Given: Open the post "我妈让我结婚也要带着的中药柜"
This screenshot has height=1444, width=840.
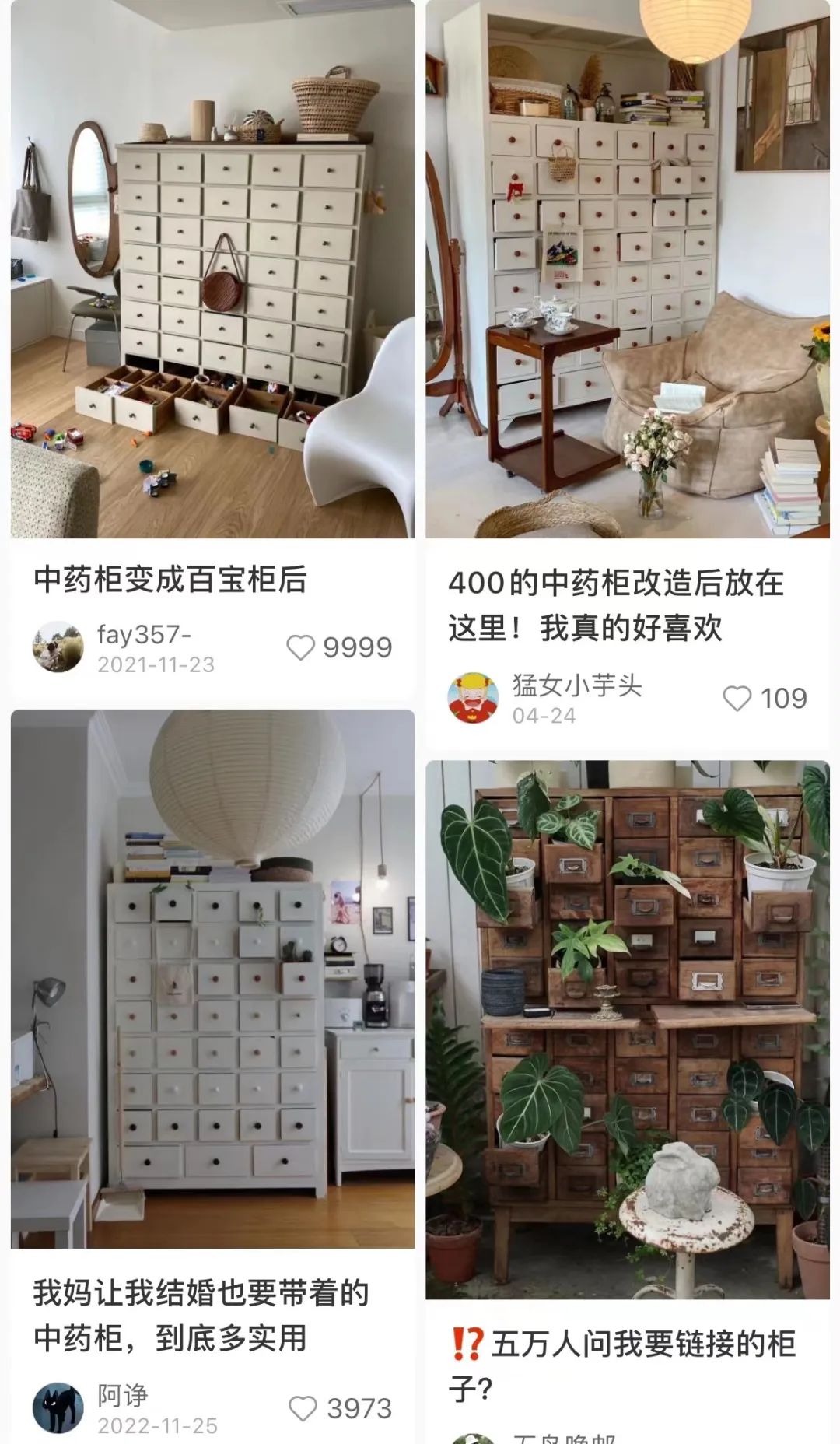Looking at the screenshot, I should (x=201, y=1315).
